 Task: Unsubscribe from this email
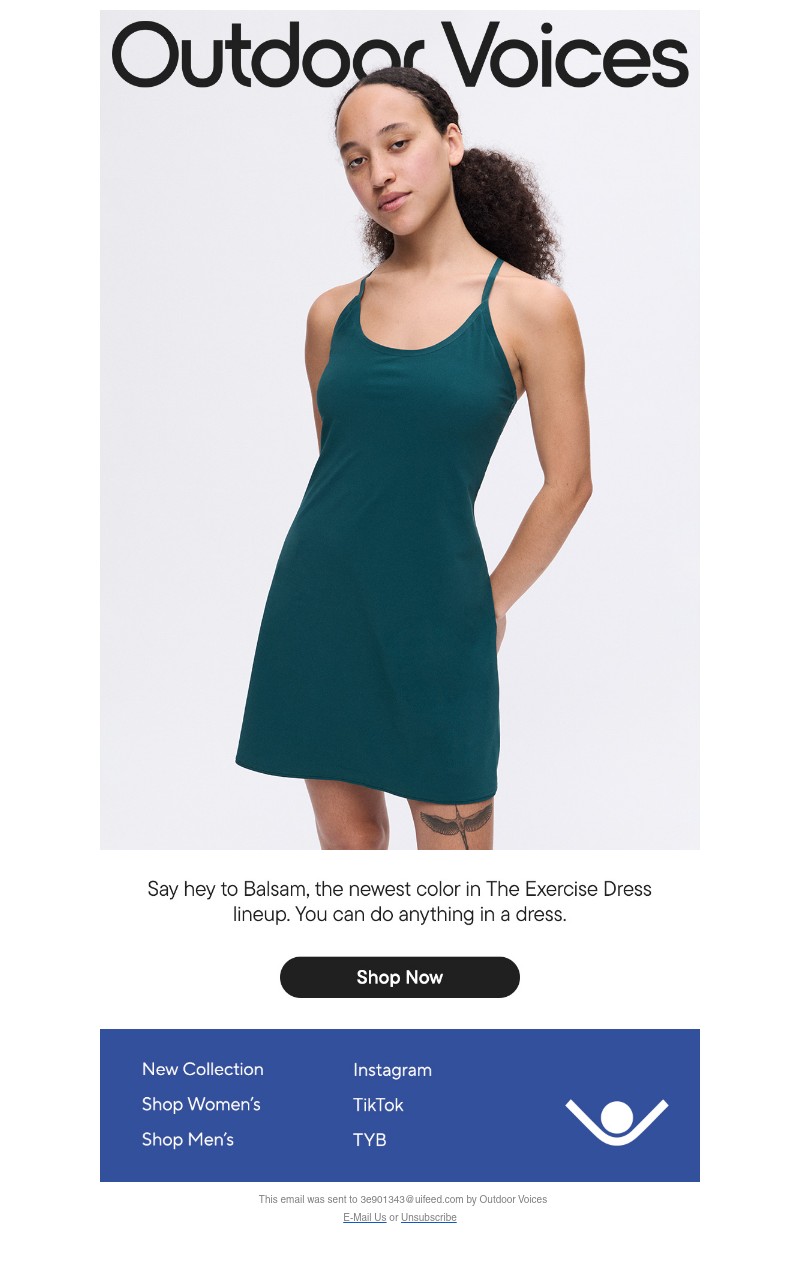[x=429, y=1217]
